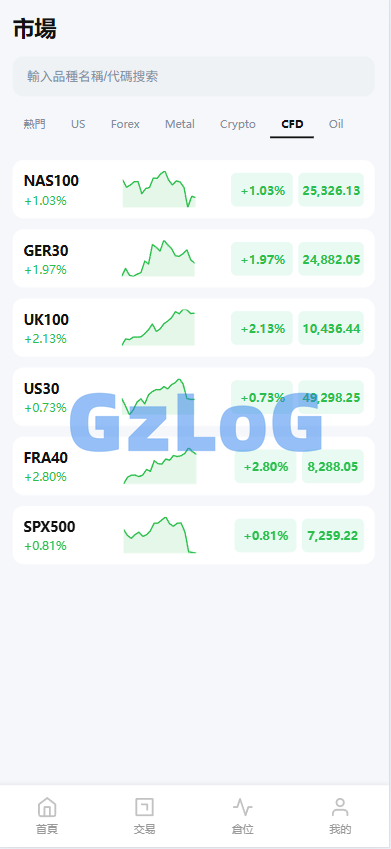Open the NAS100 index card
The image size is (391, 849).
(x=193, y=189)
